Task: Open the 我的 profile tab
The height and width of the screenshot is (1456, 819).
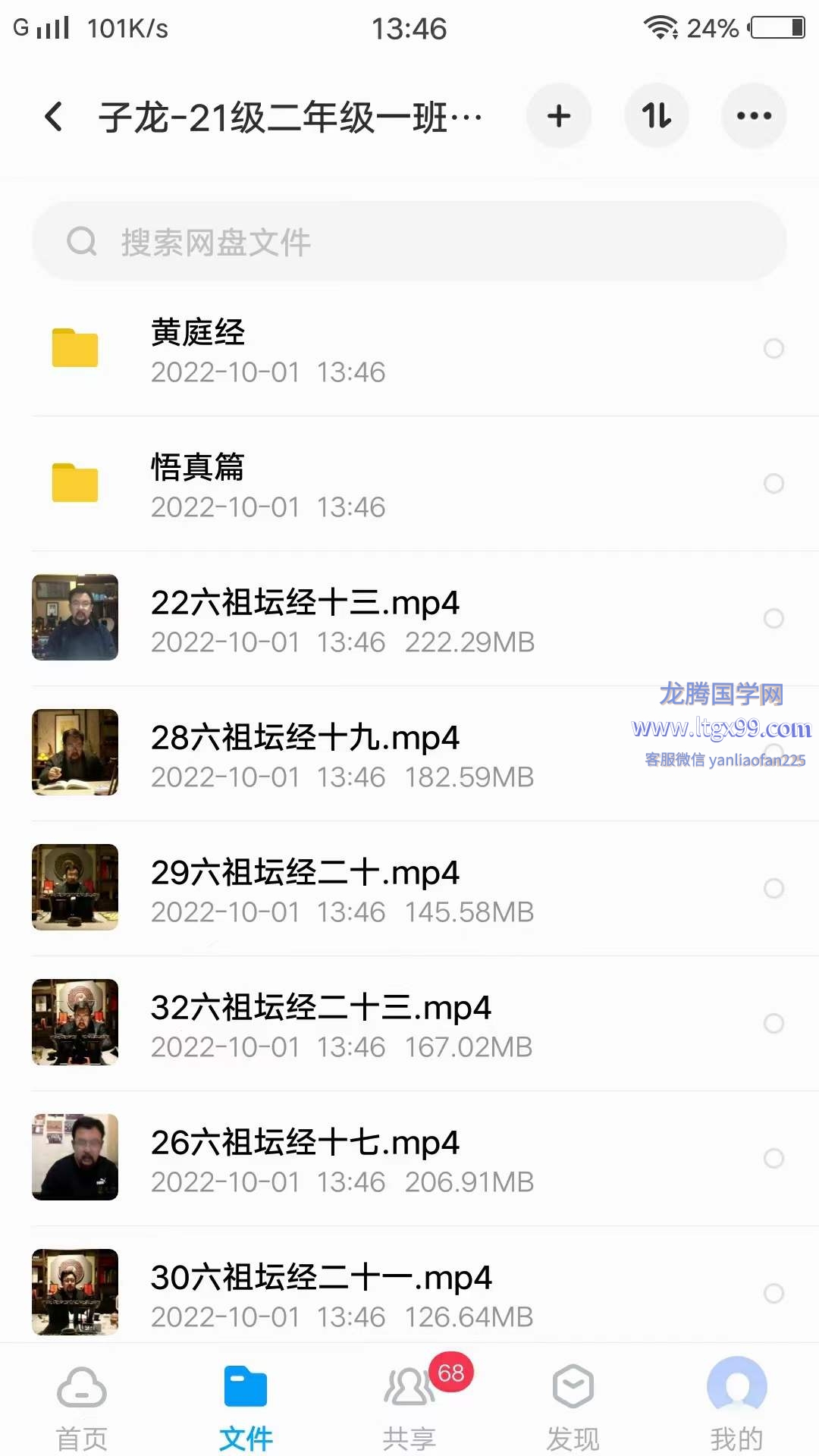Action: 737,1407
